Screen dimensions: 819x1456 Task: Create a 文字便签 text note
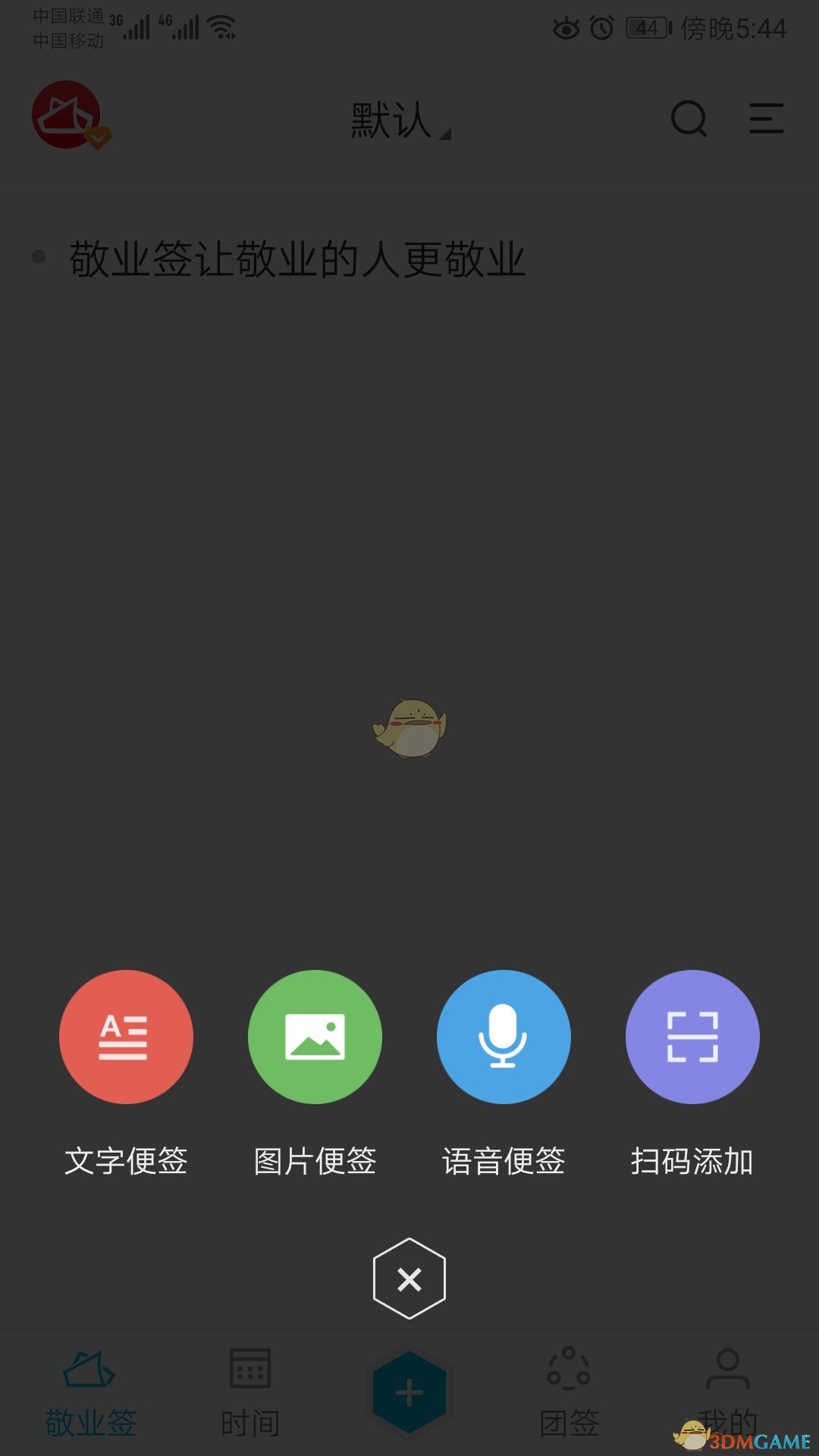coord(126,1037)
